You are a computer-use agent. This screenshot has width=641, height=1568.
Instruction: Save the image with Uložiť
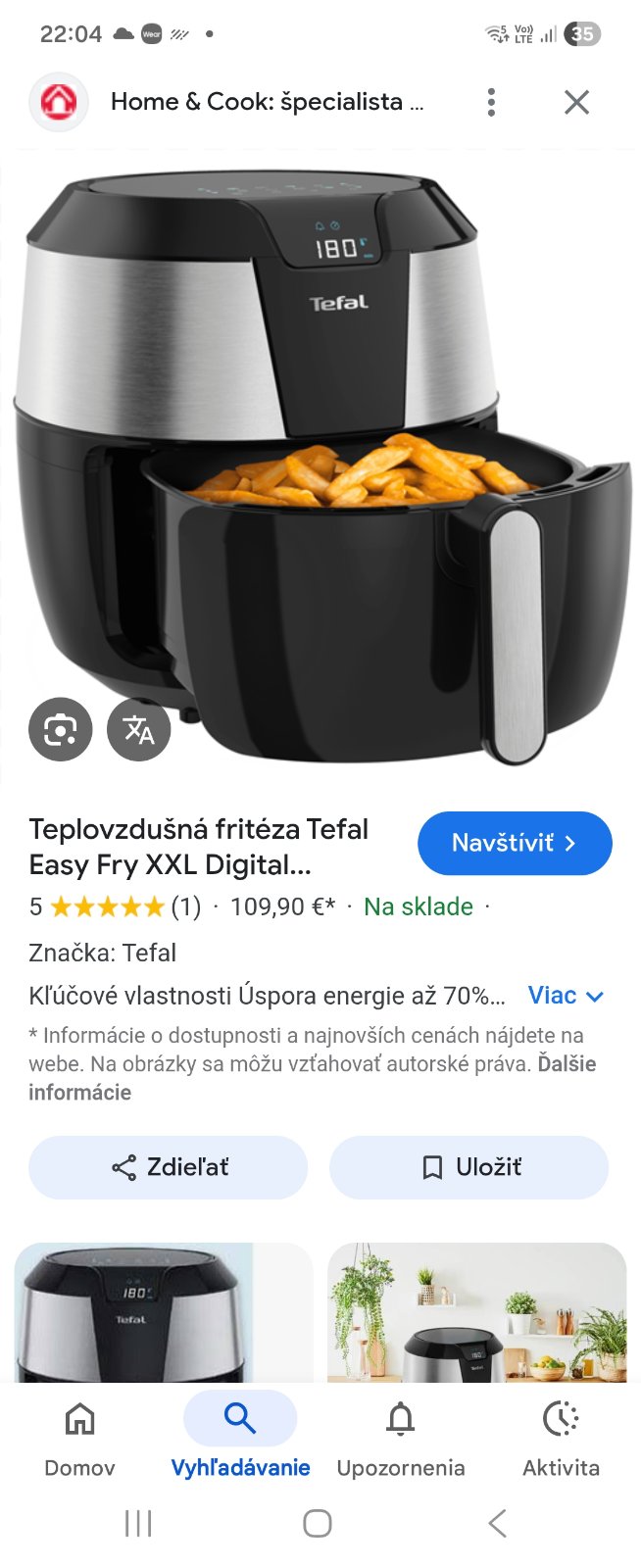pyautogui.click(x=468, y=1167)
